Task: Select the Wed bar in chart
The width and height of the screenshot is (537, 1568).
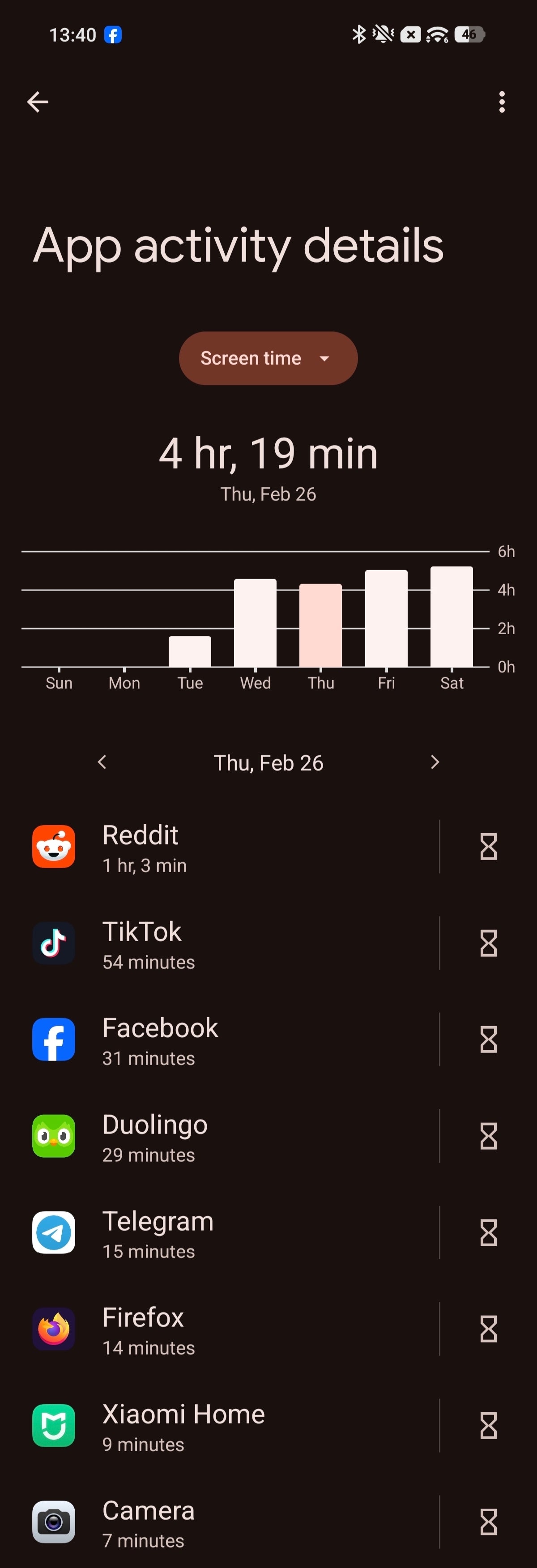Action: pos(255,622)
